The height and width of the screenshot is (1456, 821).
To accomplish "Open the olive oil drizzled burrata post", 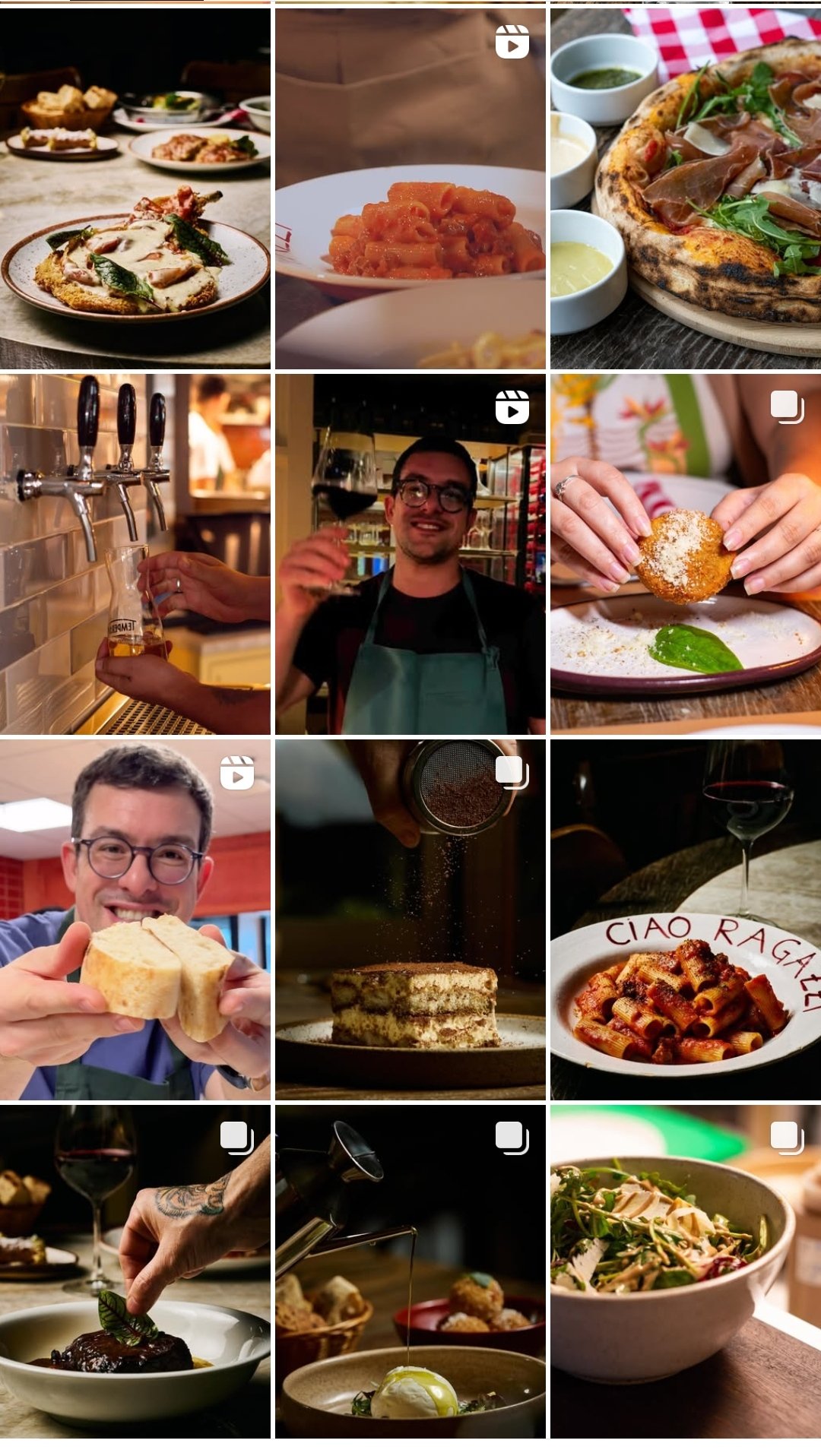I will pyautogui.click(x=410, y=1271).
